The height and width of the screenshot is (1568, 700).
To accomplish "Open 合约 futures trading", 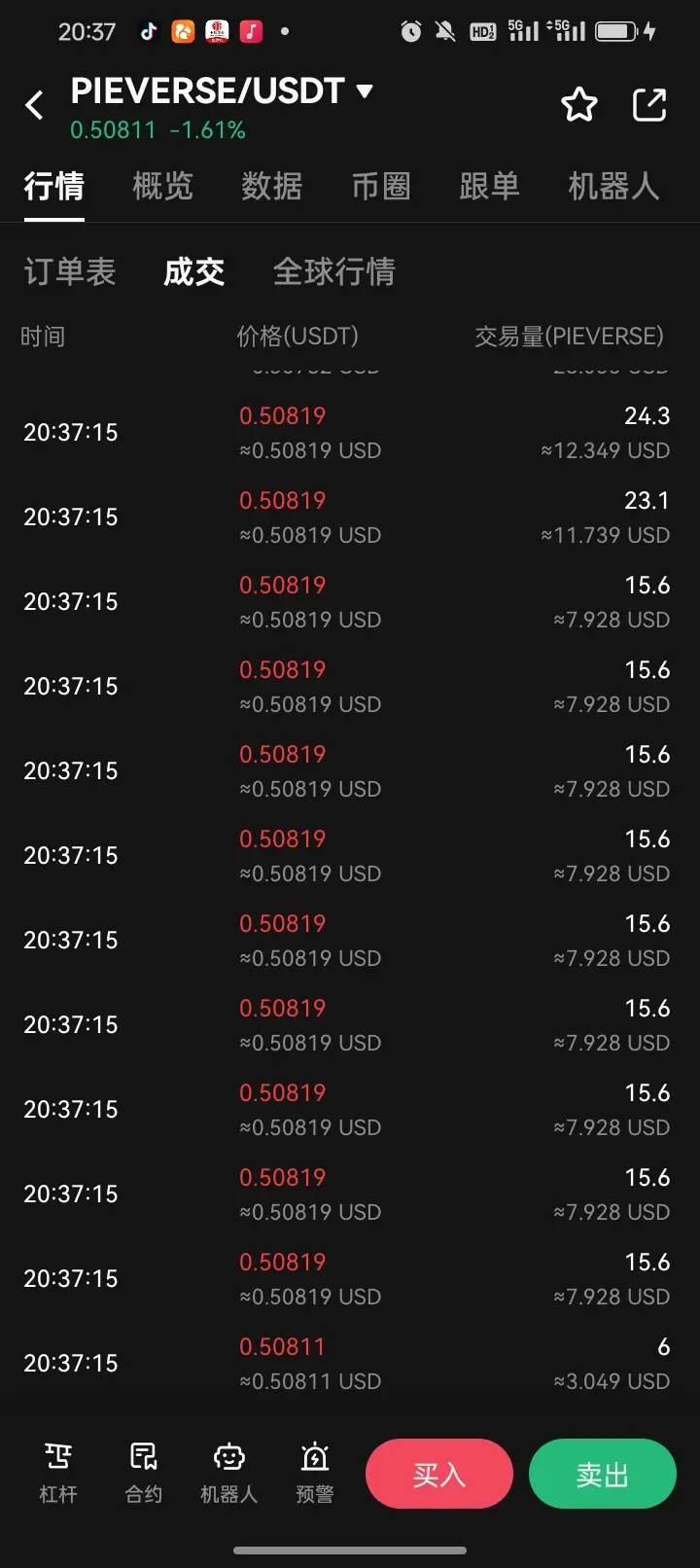I will pos(144,1473).
